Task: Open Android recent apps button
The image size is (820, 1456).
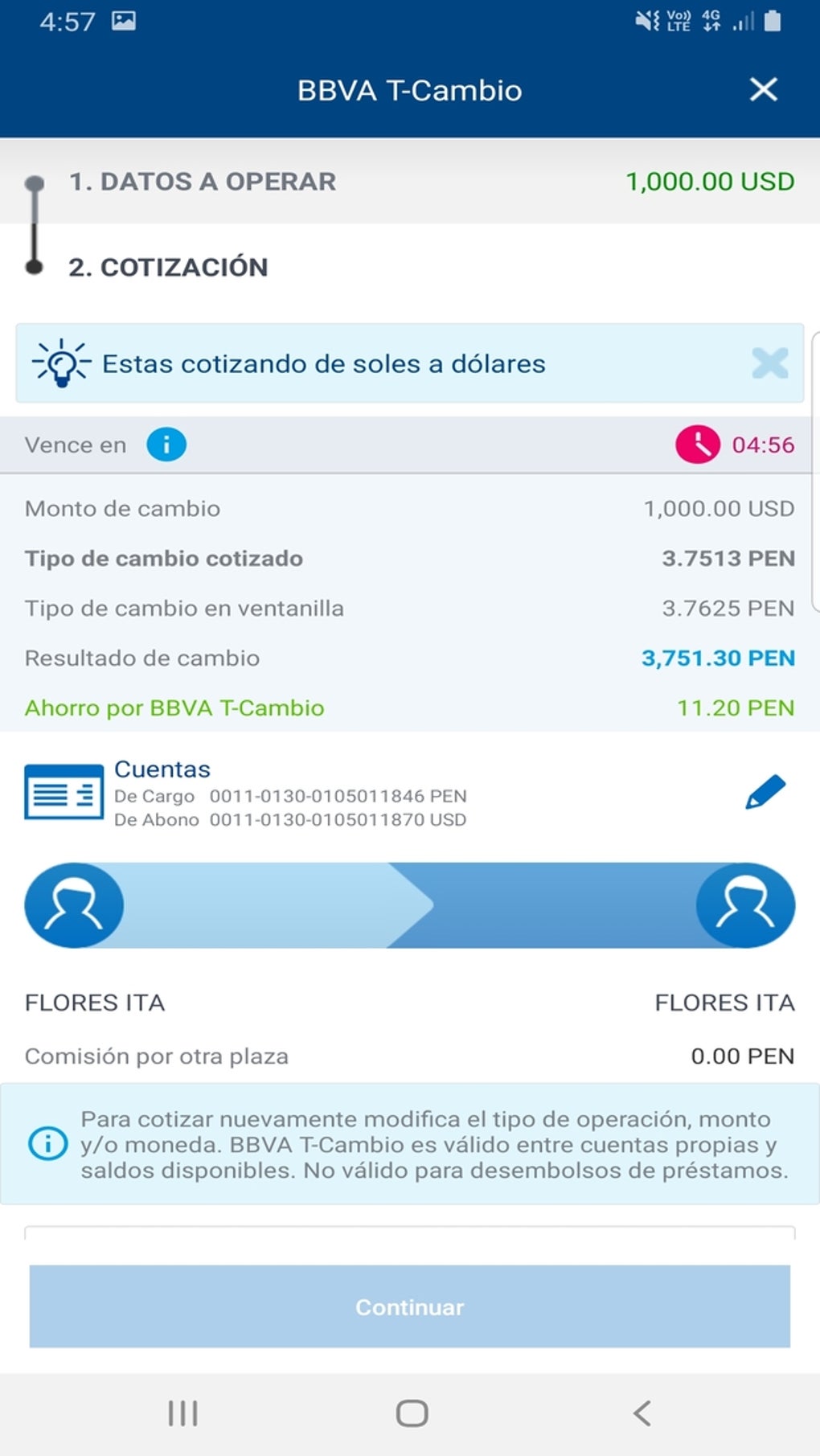Action: pyautogui.click(x=182, y=1412)
